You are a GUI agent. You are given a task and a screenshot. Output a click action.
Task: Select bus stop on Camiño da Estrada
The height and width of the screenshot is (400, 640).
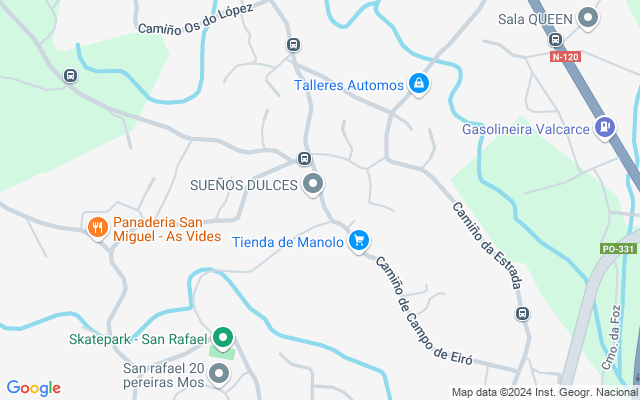tap(522, 313)
